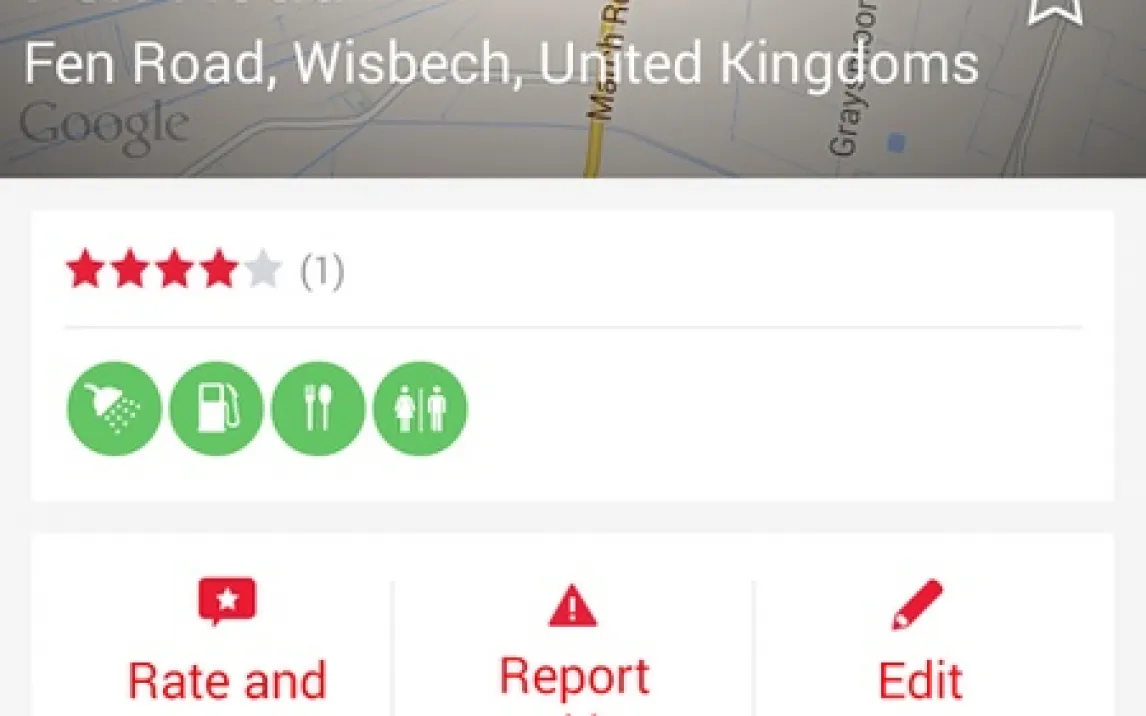1146x716 pixels.
Task: Open the Fen Road map preview
Action: [500, 120]
